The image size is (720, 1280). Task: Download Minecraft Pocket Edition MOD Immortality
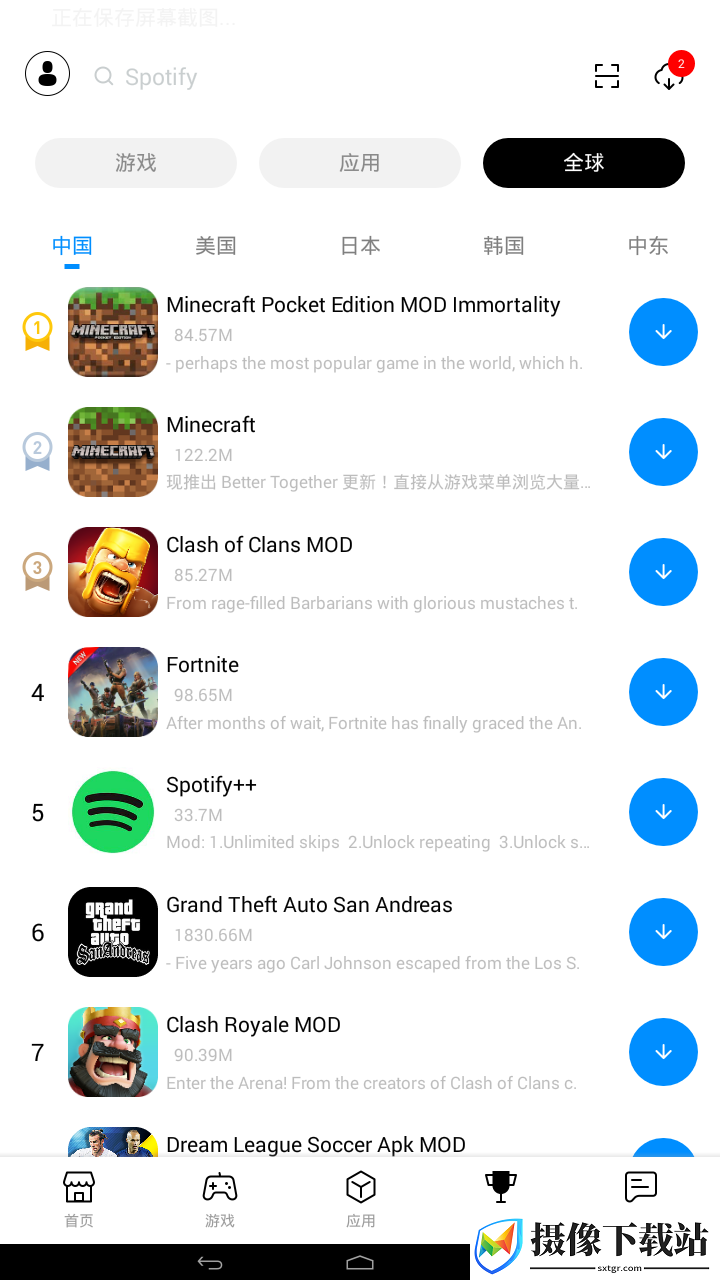tap(663, 332)
